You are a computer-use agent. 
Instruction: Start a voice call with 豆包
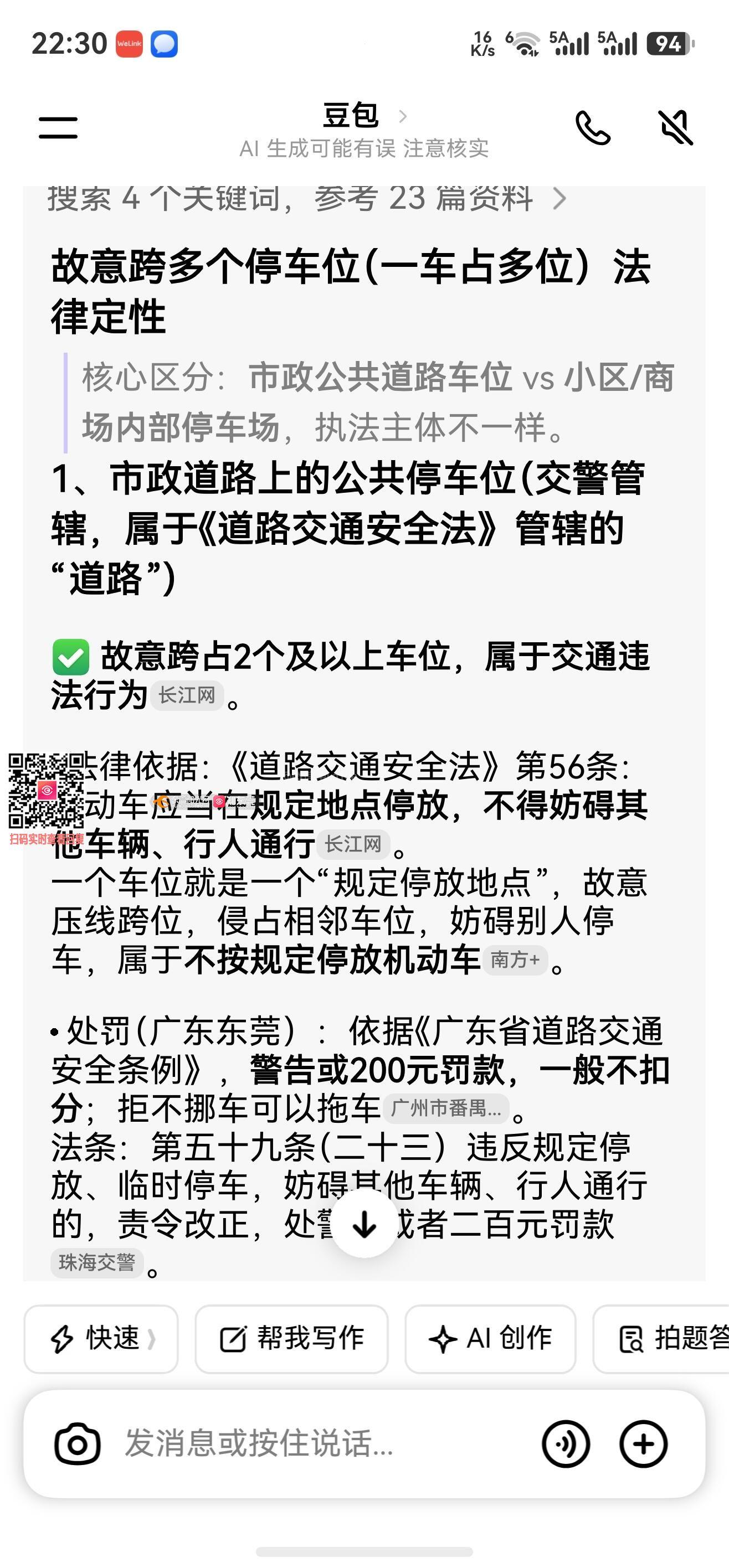[593, 127]
